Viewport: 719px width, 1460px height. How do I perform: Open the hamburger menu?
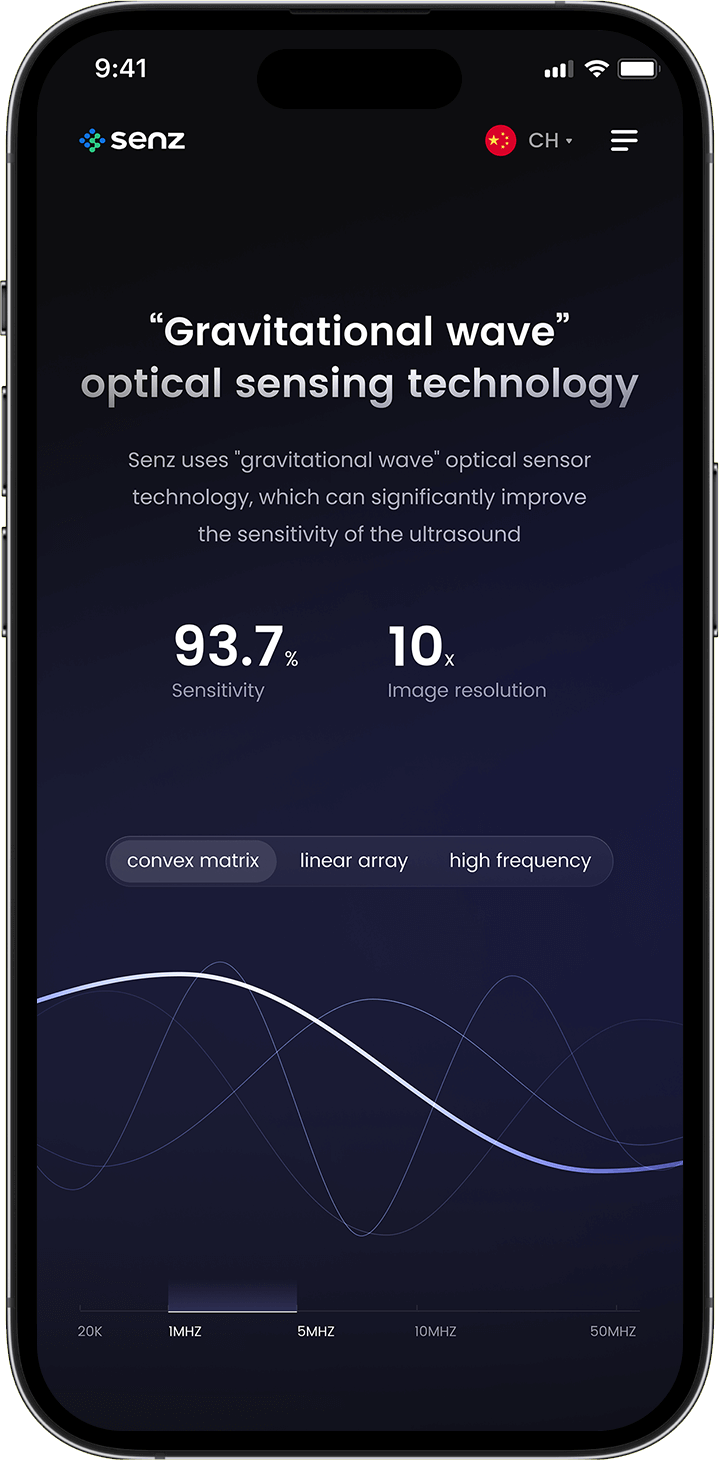pos(624,140)
